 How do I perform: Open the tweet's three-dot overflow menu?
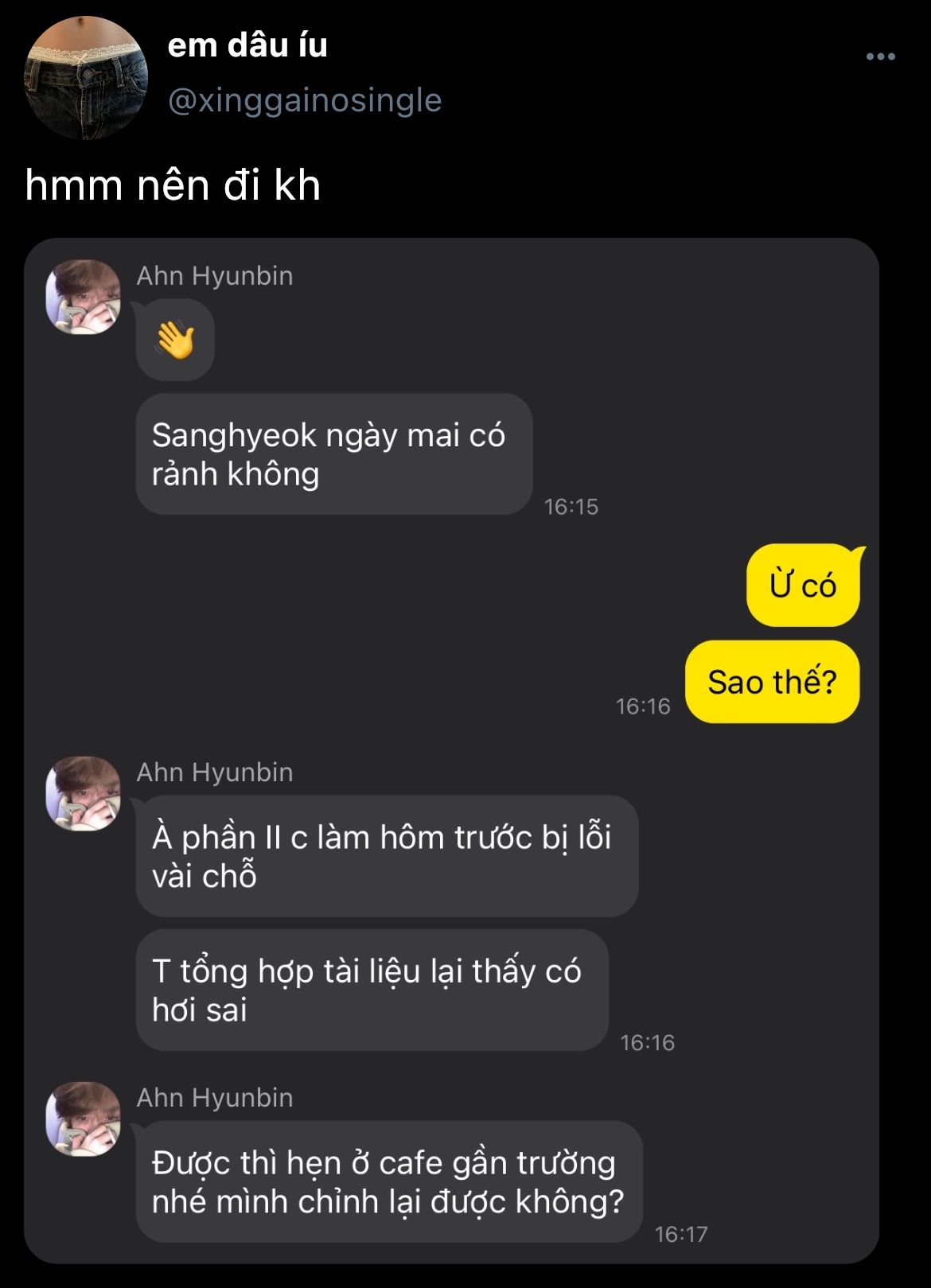tap(880, 56)
